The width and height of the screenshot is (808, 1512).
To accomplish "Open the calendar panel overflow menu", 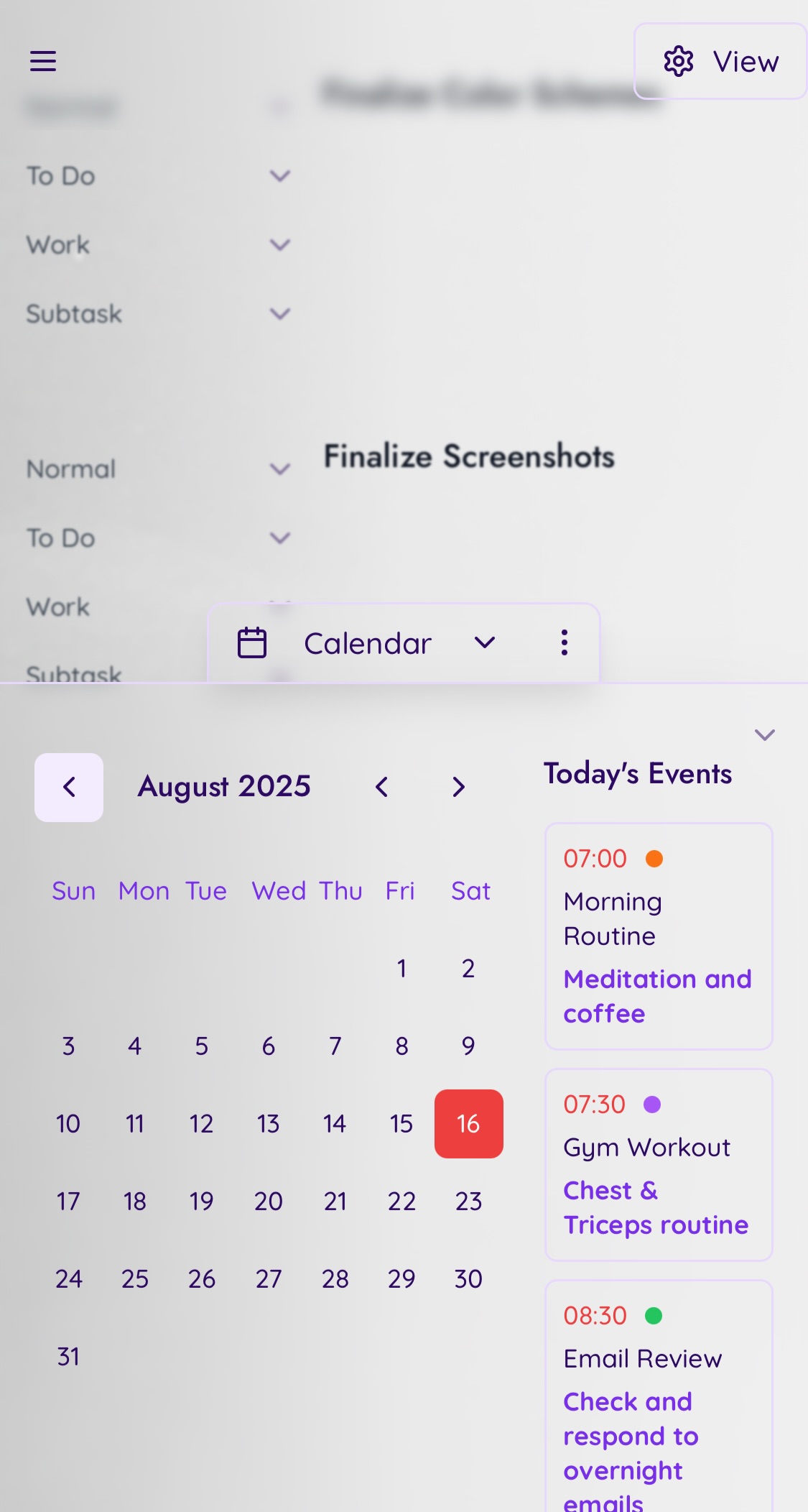I will click(565, 642).
